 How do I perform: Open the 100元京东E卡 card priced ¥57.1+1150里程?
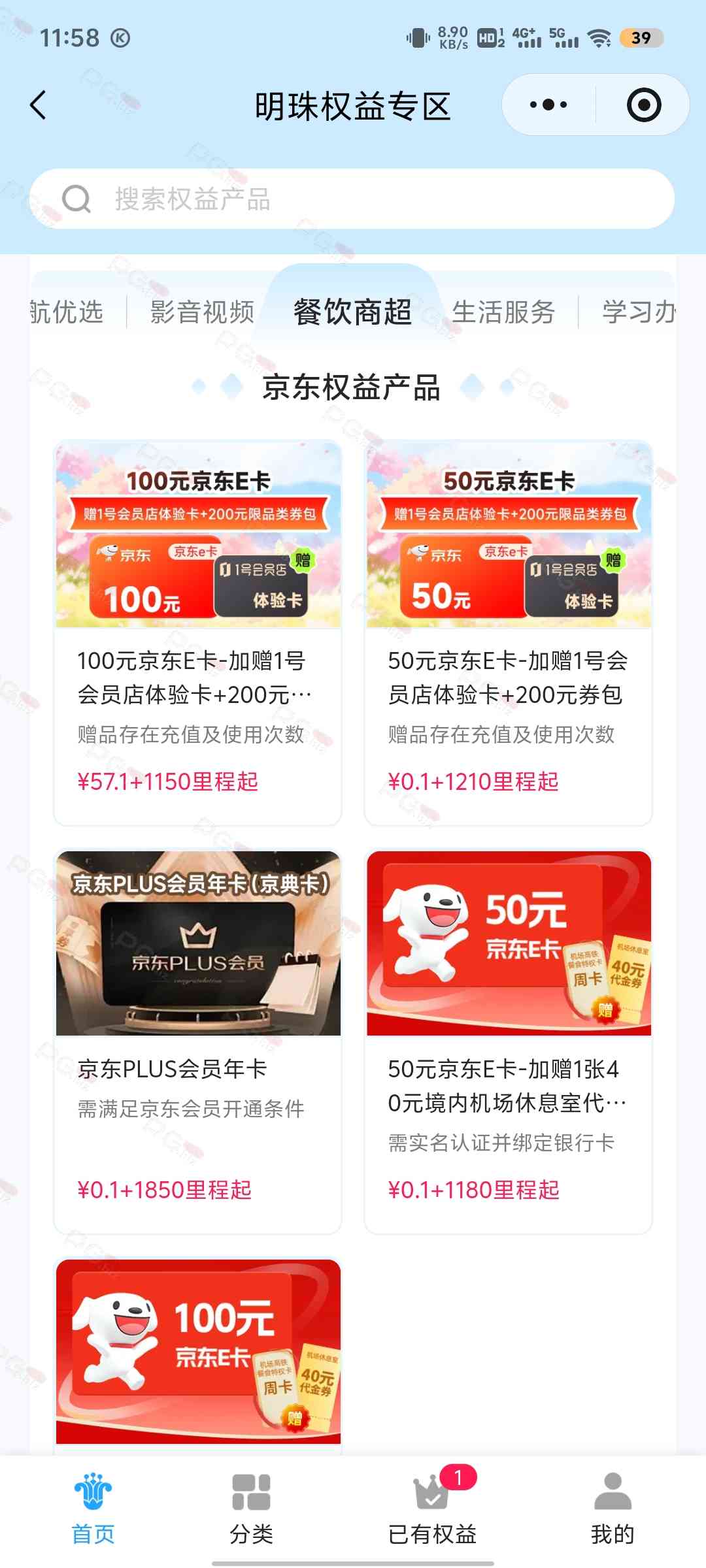tap(197, 633)
